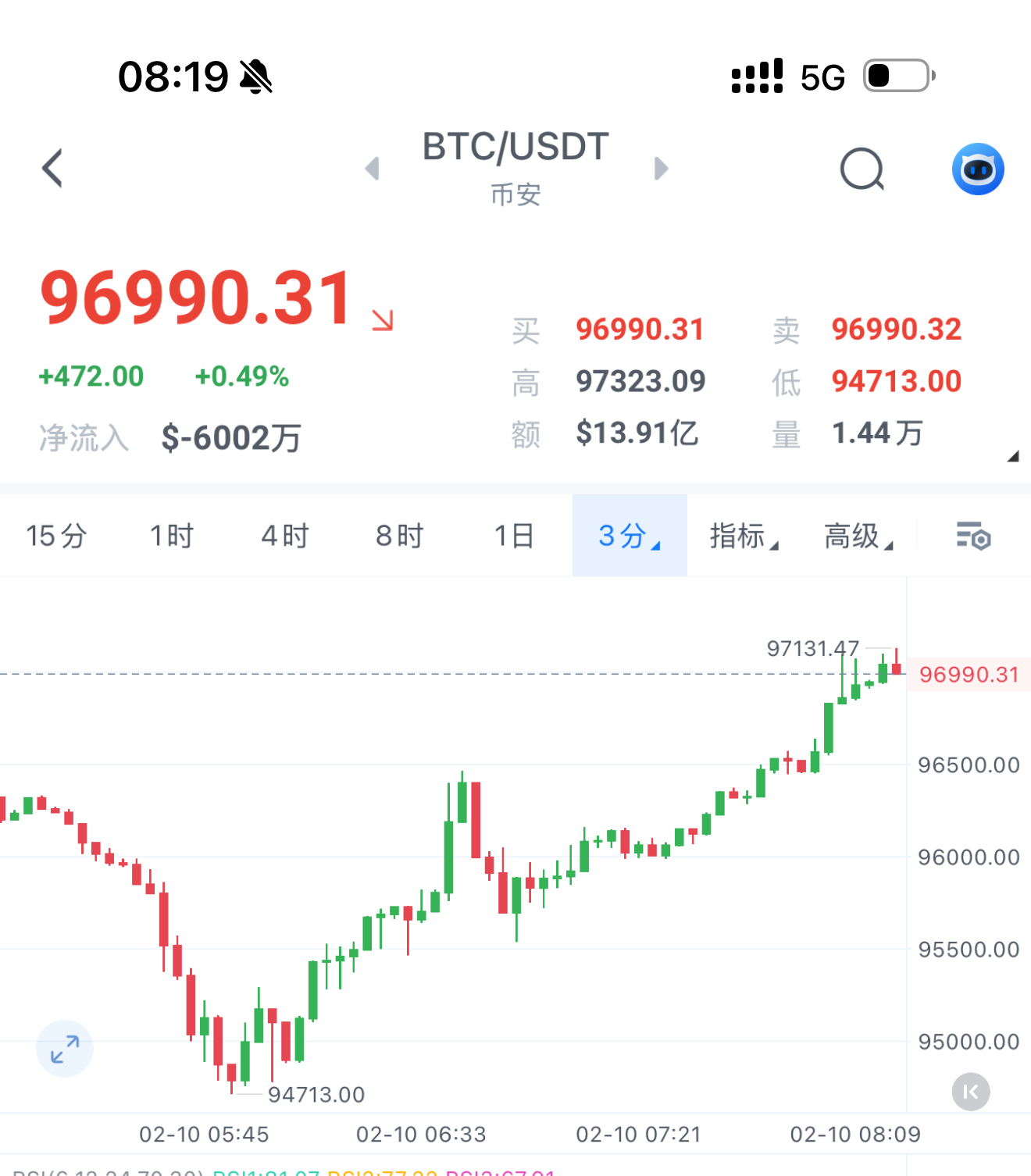Switch to the 1日 daily tab

(513, 536)
